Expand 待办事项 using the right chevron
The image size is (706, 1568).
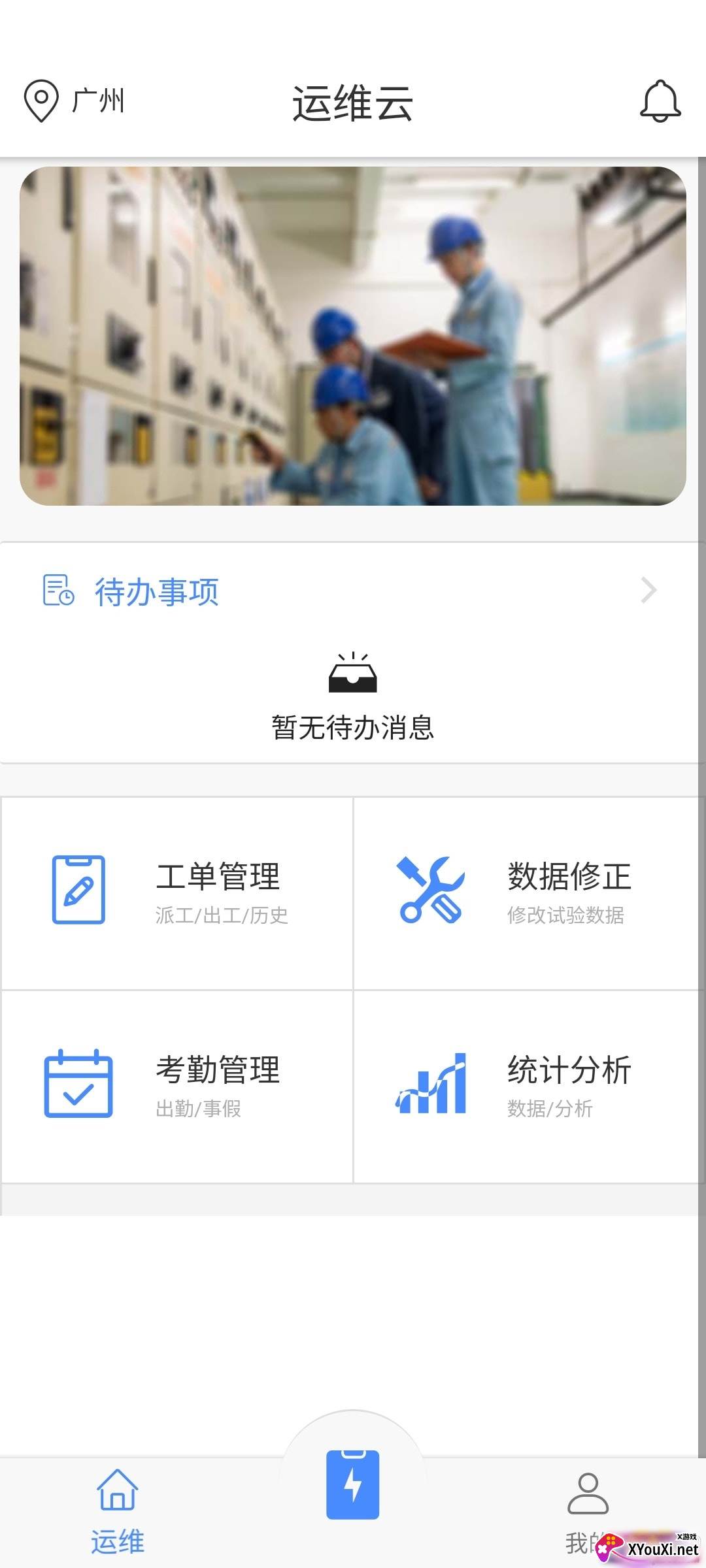click(x=650, y=590)
